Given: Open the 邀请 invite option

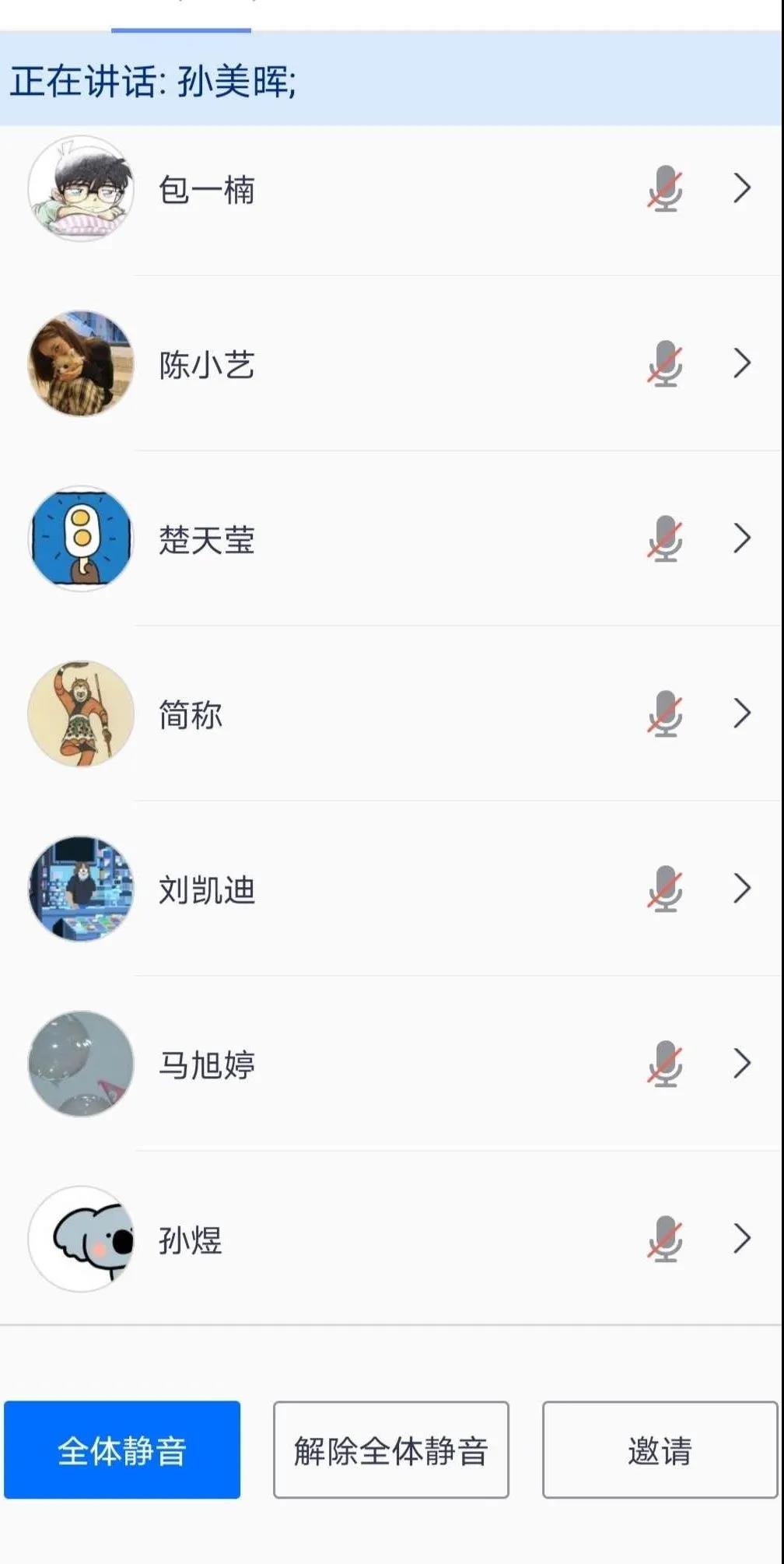Looking at the screenshot, I should (660, 1450).
